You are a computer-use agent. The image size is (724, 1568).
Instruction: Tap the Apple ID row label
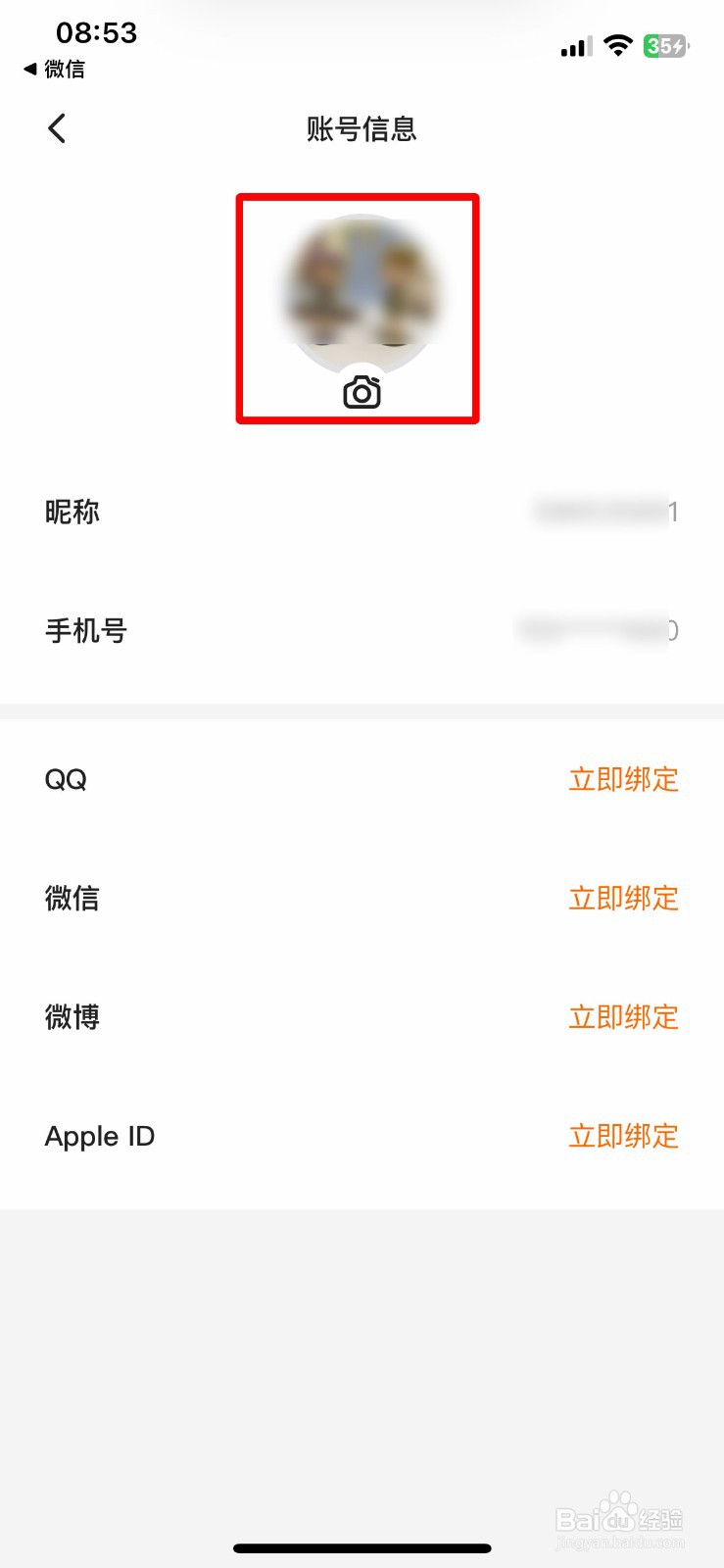(x=100, y=1136)
